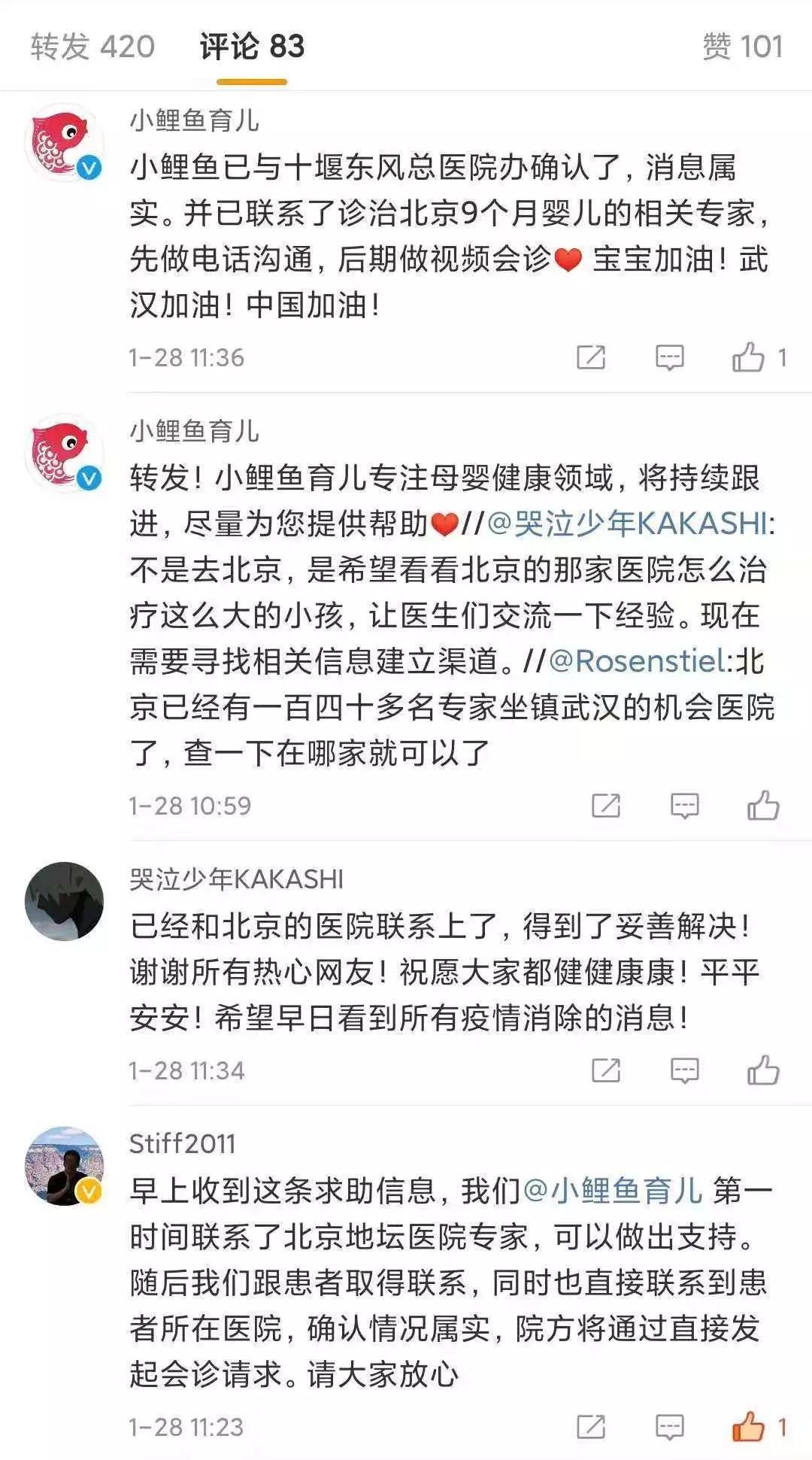Like 小鲤鱼育儿's 10:59 comment
The width and height of the screenshot is (812, 1460).
coord(762,806)
